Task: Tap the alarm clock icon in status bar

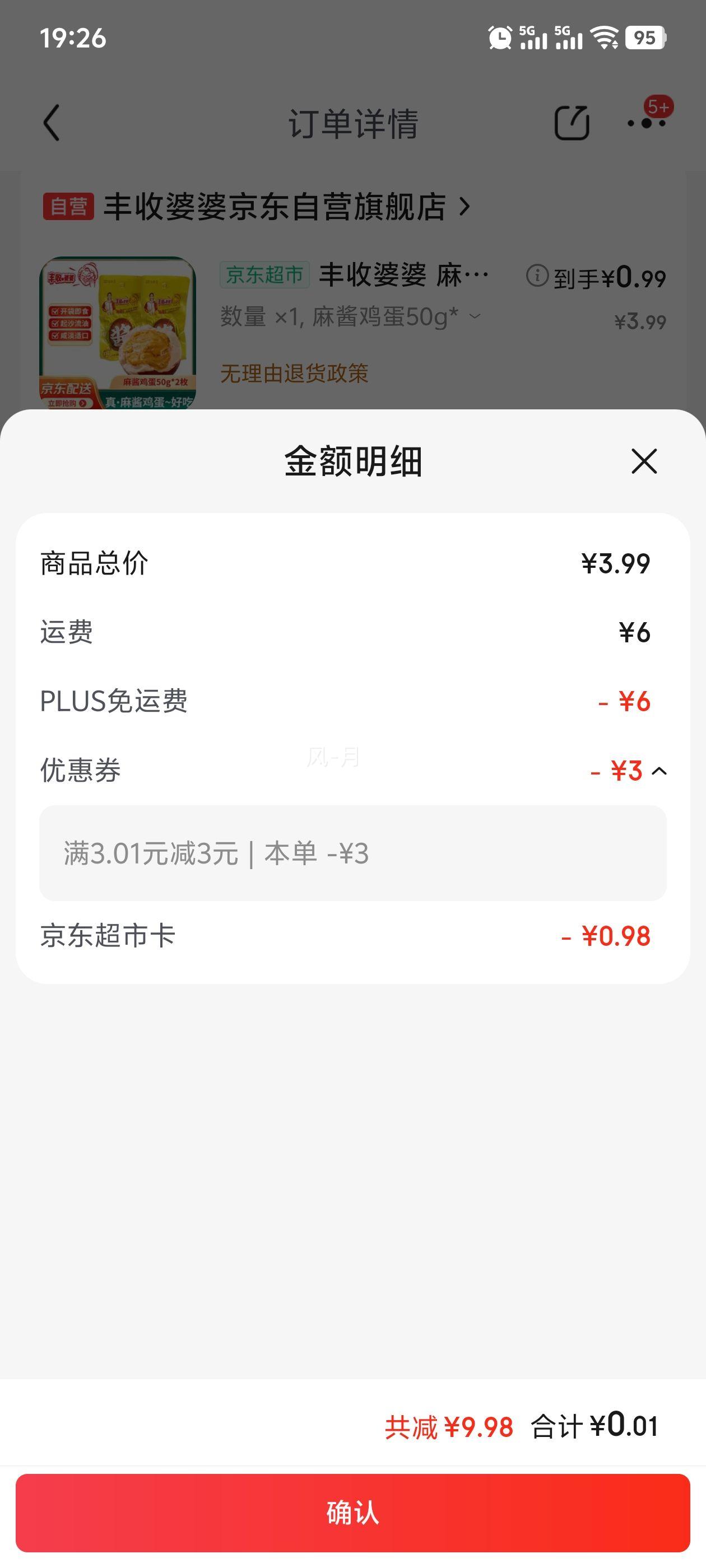Action: click(x=499, y=38)
